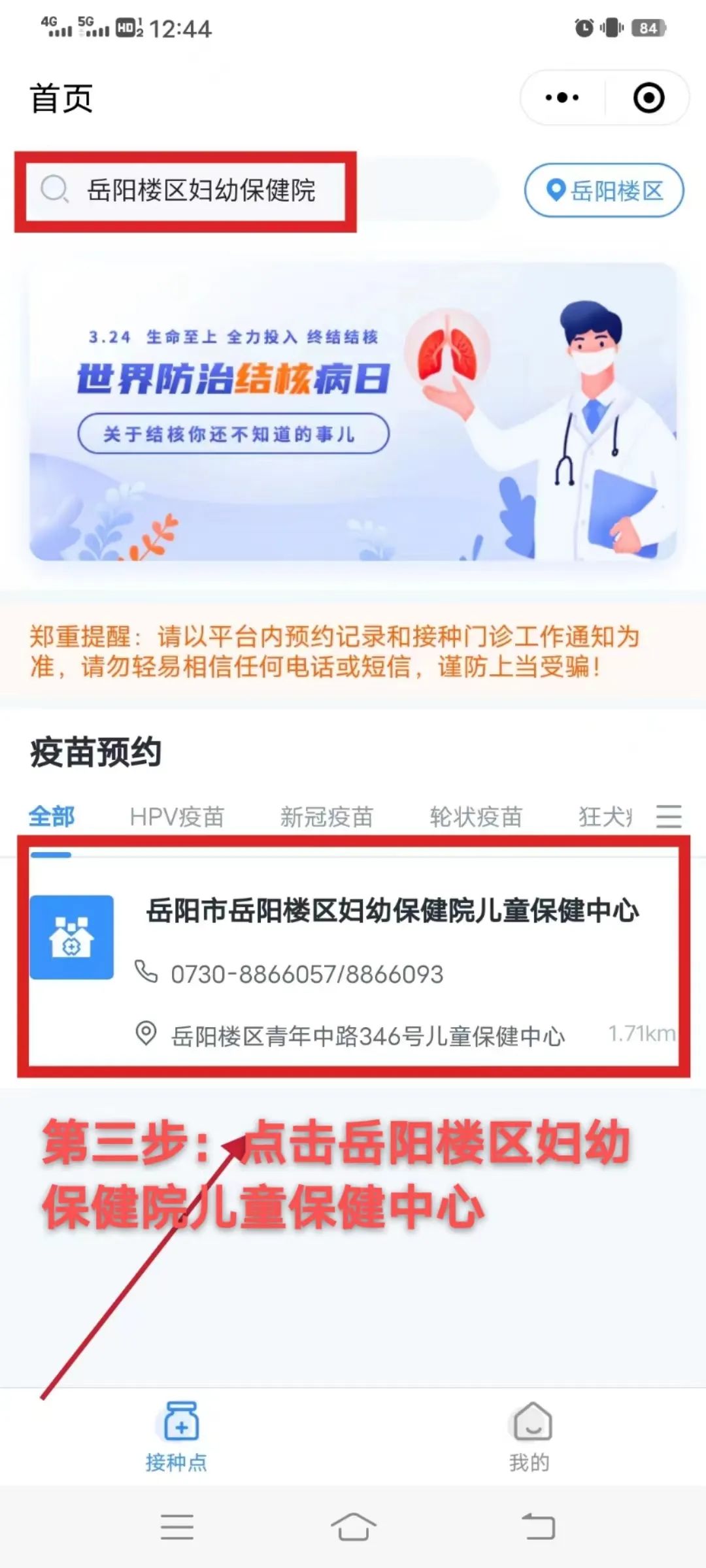Open the mini program more options menu
706x1568 pixels.
point(562,98)
